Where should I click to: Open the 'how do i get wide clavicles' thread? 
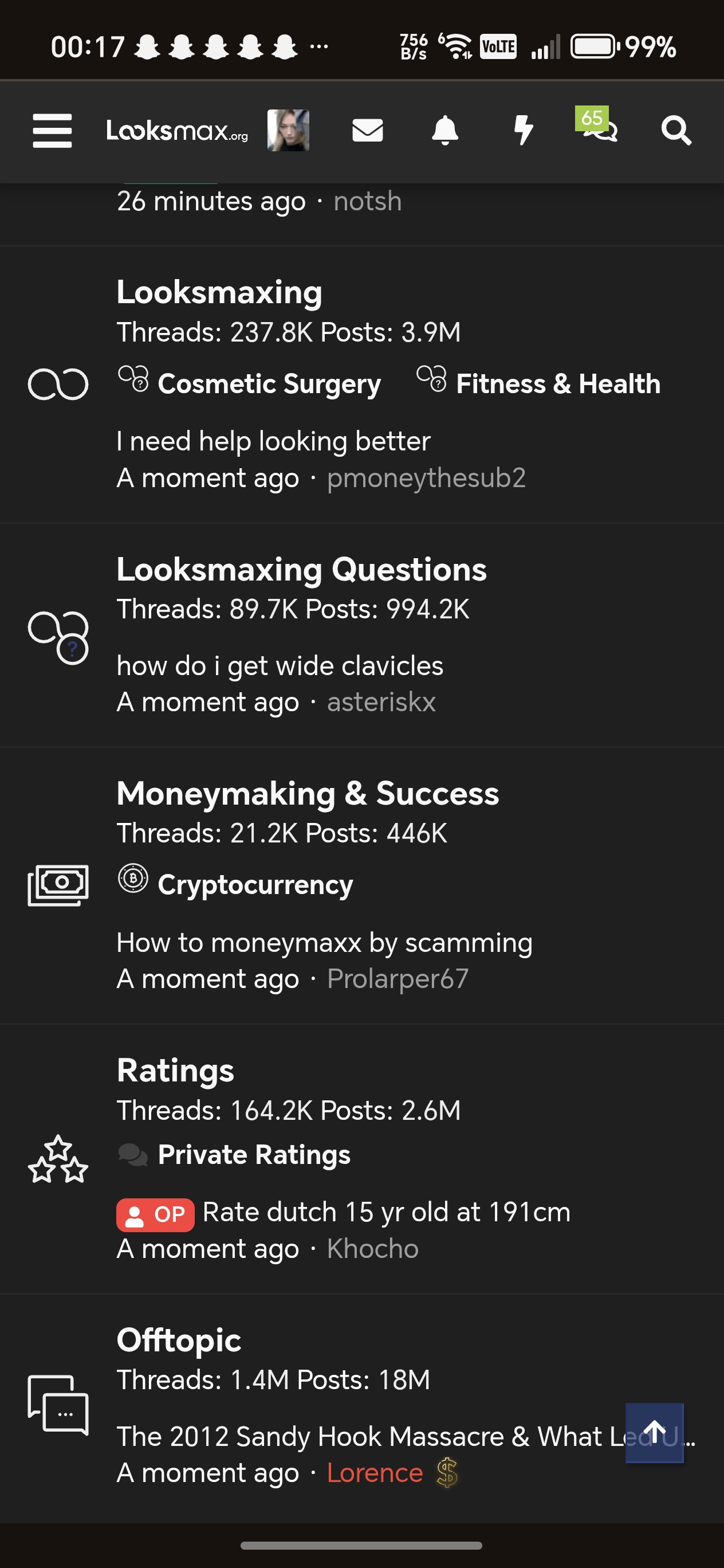280,665
